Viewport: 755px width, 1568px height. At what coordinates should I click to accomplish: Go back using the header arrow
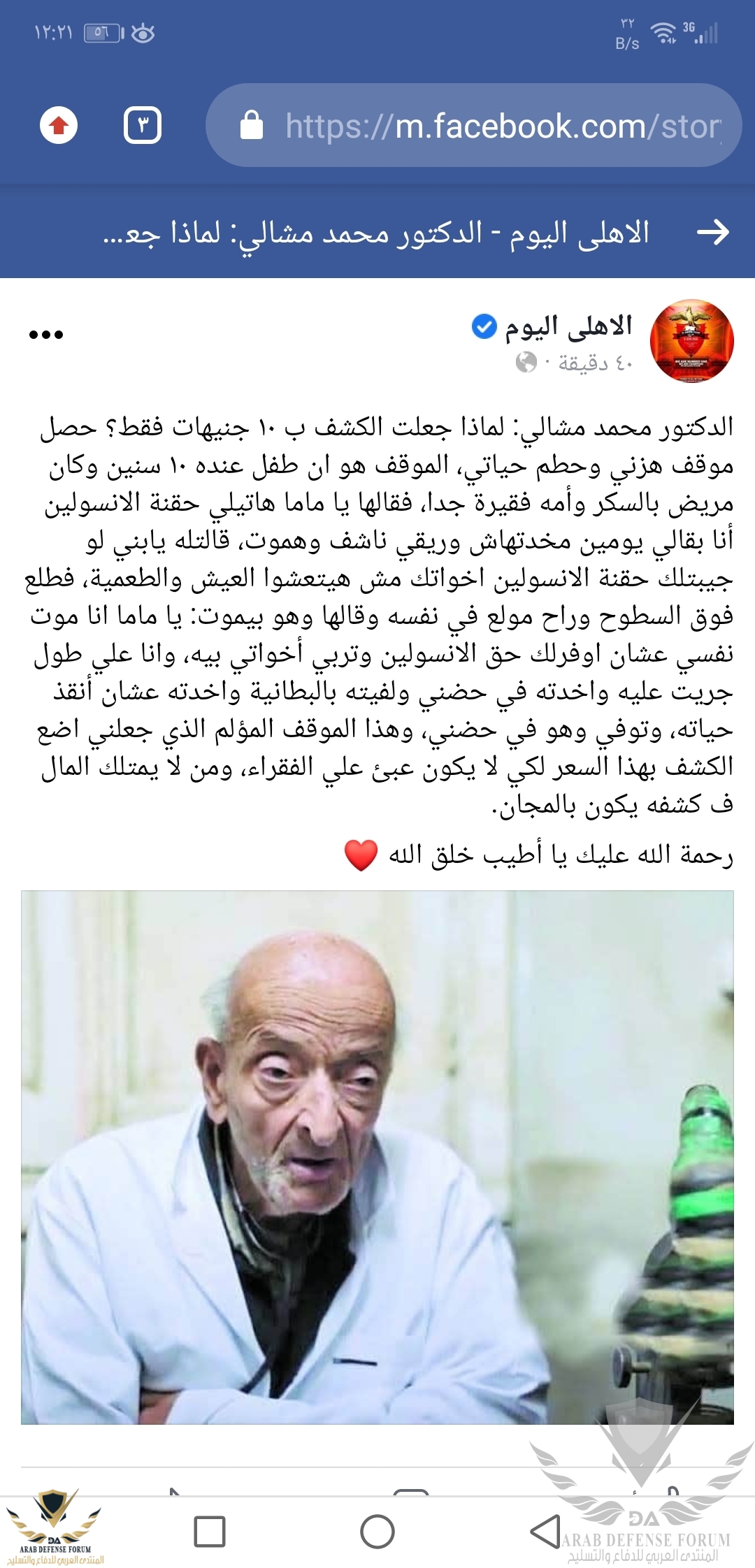click(x=713, y=232)
